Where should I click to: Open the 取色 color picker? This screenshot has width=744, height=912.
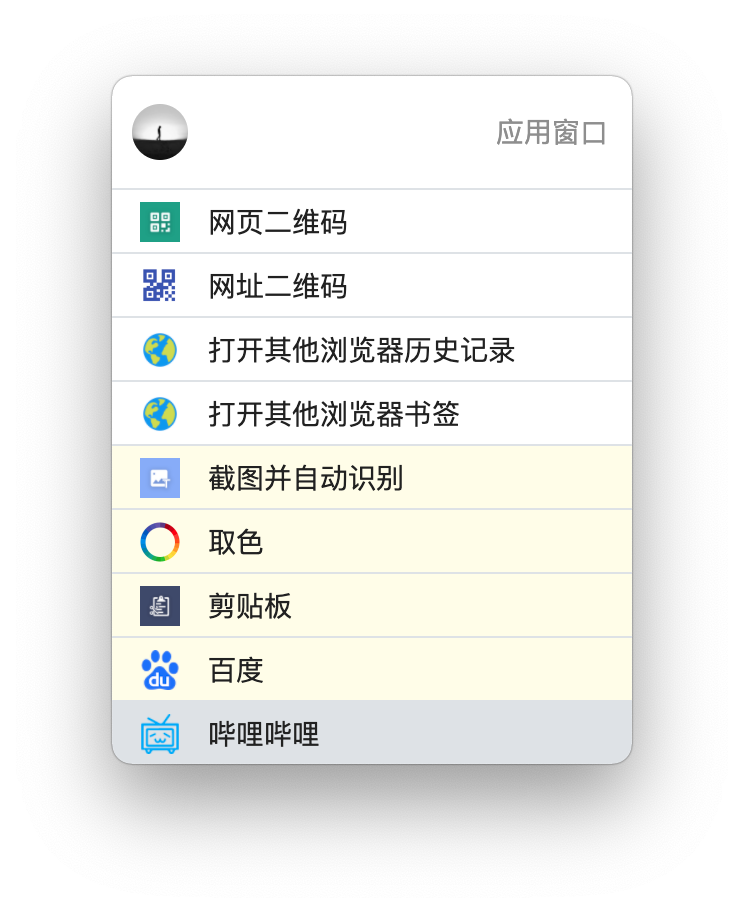(236, 542)
